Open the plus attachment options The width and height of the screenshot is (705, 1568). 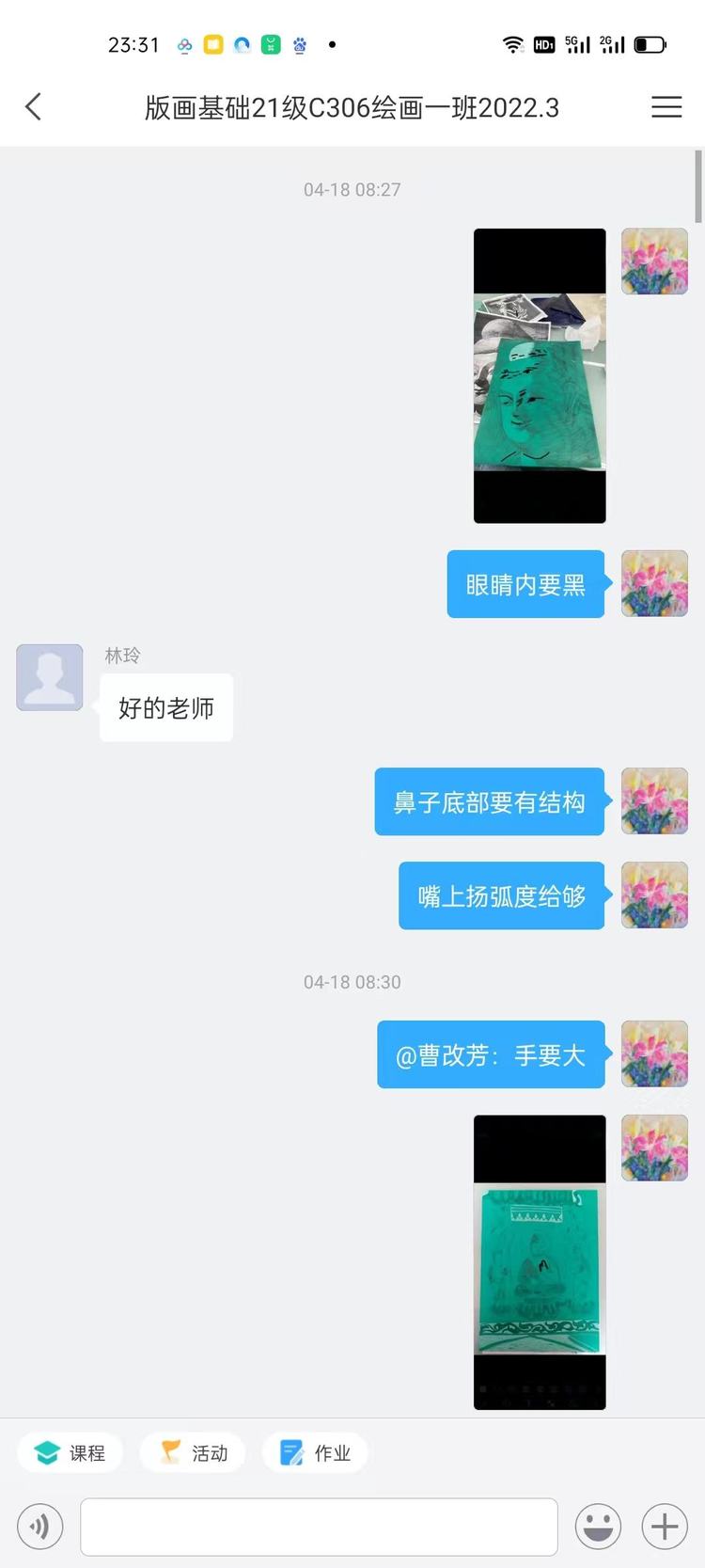(665, 1527)
